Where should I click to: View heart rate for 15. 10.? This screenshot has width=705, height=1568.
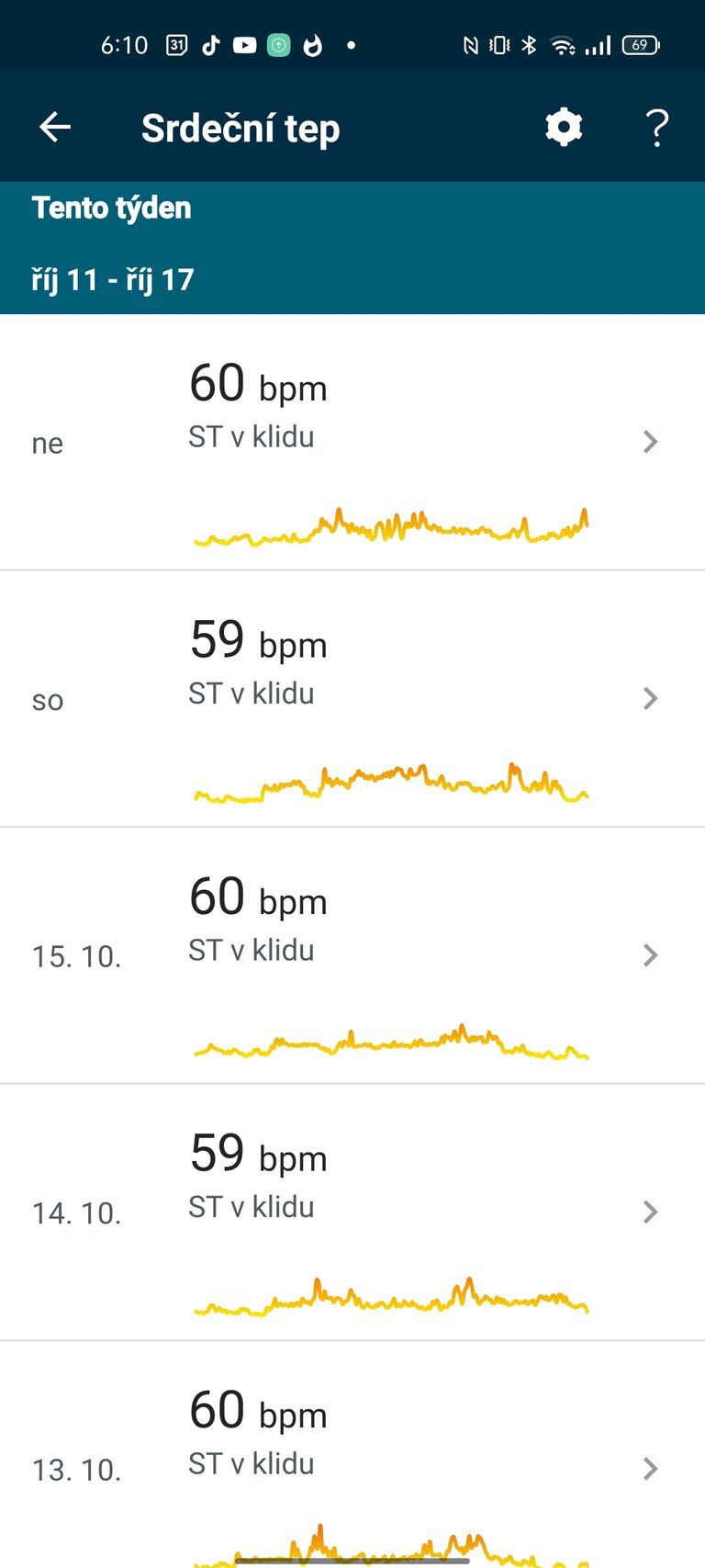coord(352,956)
